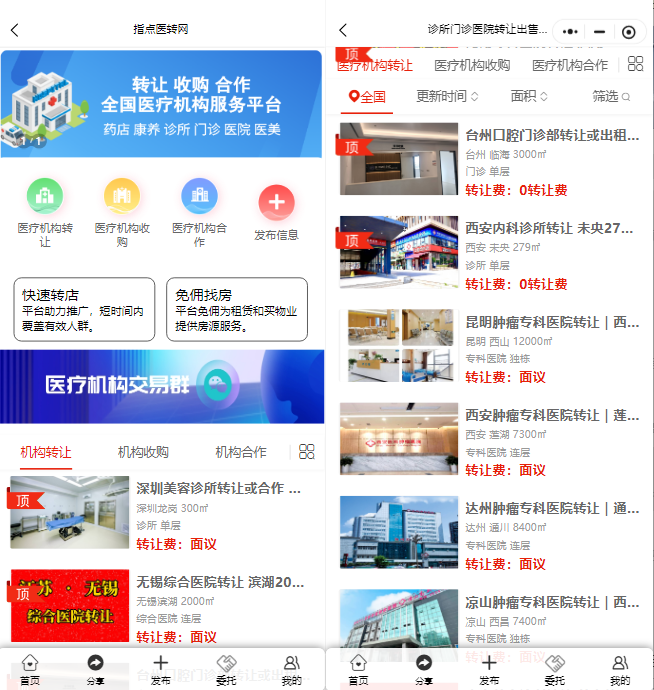
Task: Open the 快速转店 service card
Action: [x=84, y=310]
